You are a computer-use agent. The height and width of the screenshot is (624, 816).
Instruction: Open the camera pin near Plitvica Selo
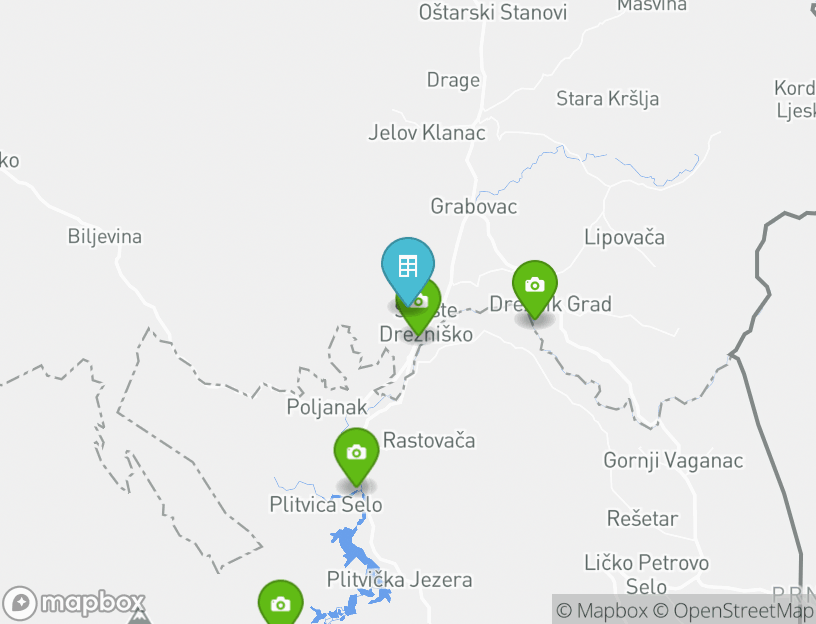(x=356, y=453)
